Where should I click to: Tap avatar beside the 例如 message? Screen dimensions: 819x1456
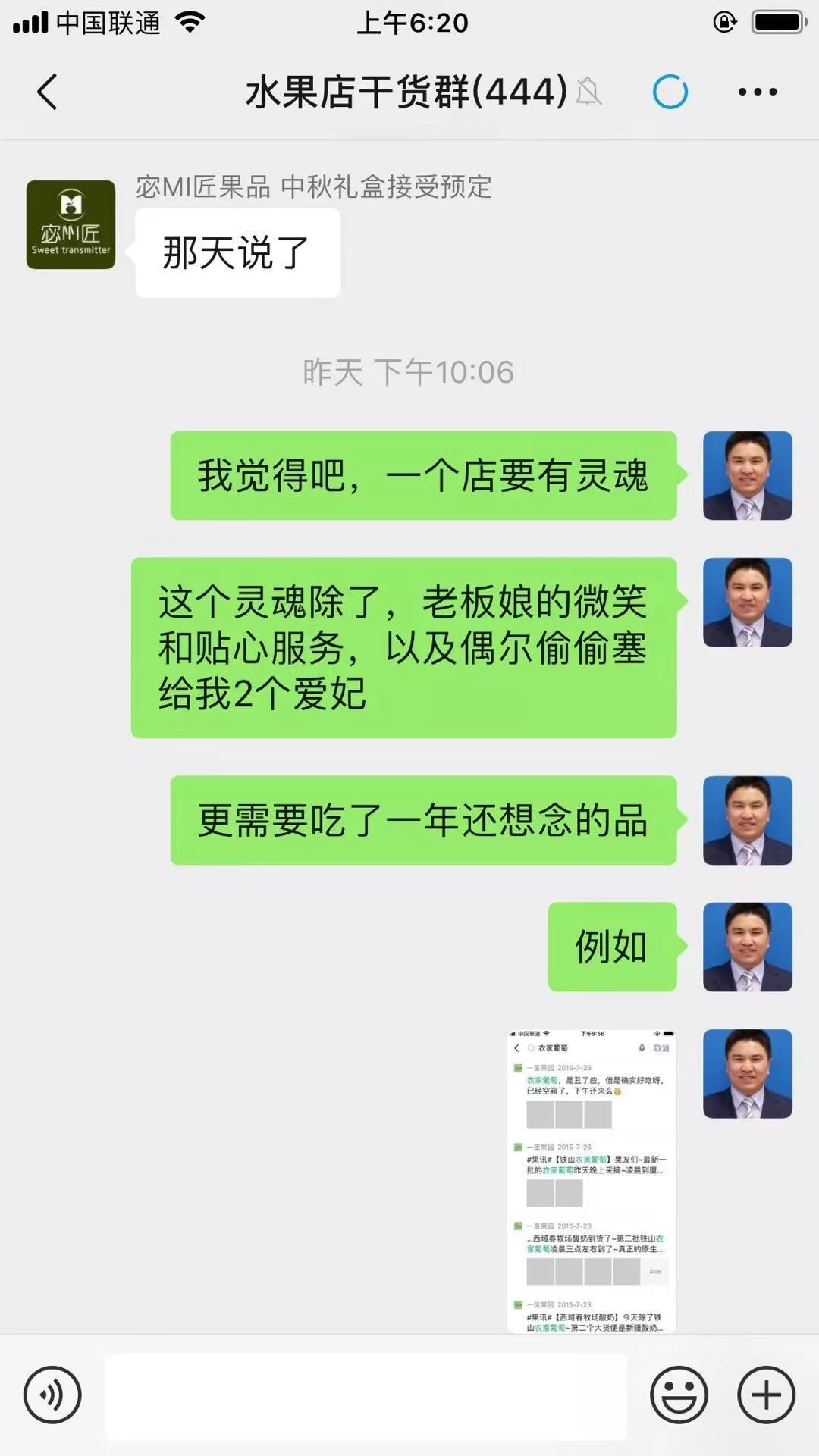tap(747, 947)
